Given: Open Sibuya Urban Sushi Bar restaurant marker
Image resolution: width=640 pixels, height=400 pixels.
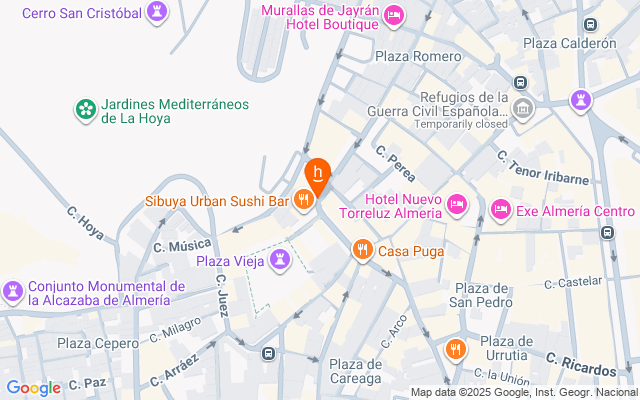Looking at the screenshot, I should coord(304,200).
